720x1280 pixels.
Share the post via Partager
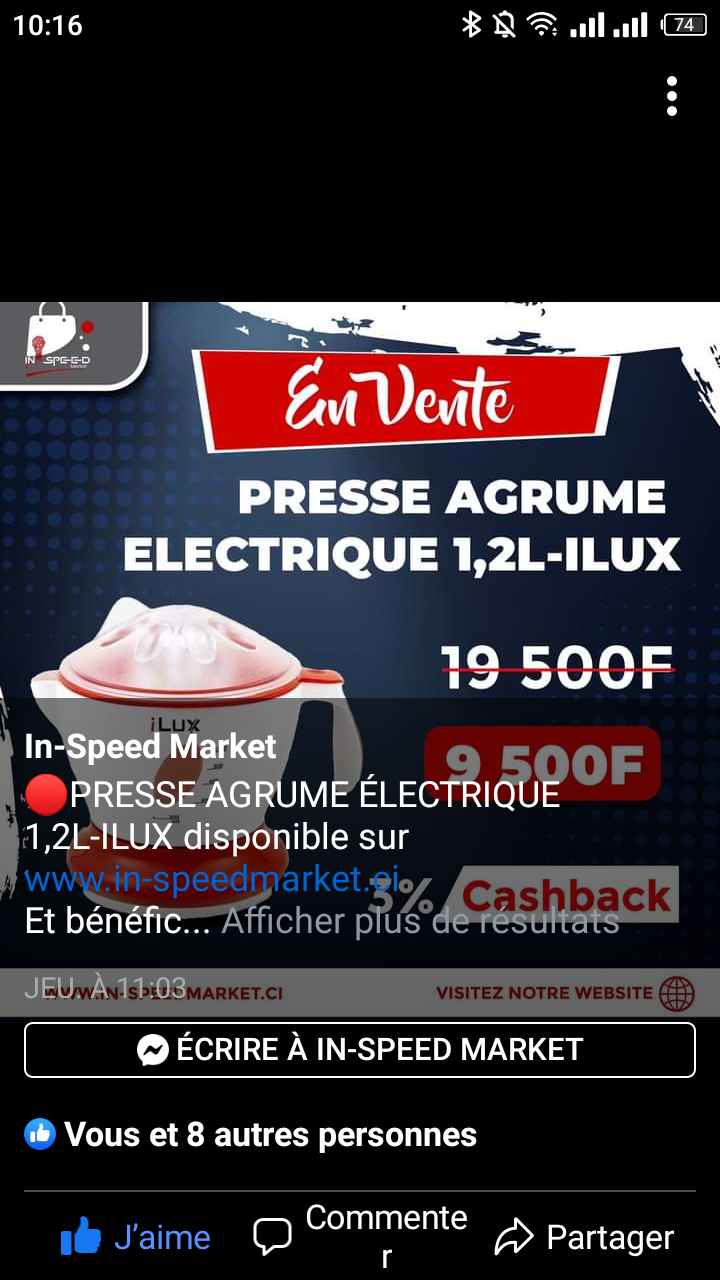(x=585, y=1238)
